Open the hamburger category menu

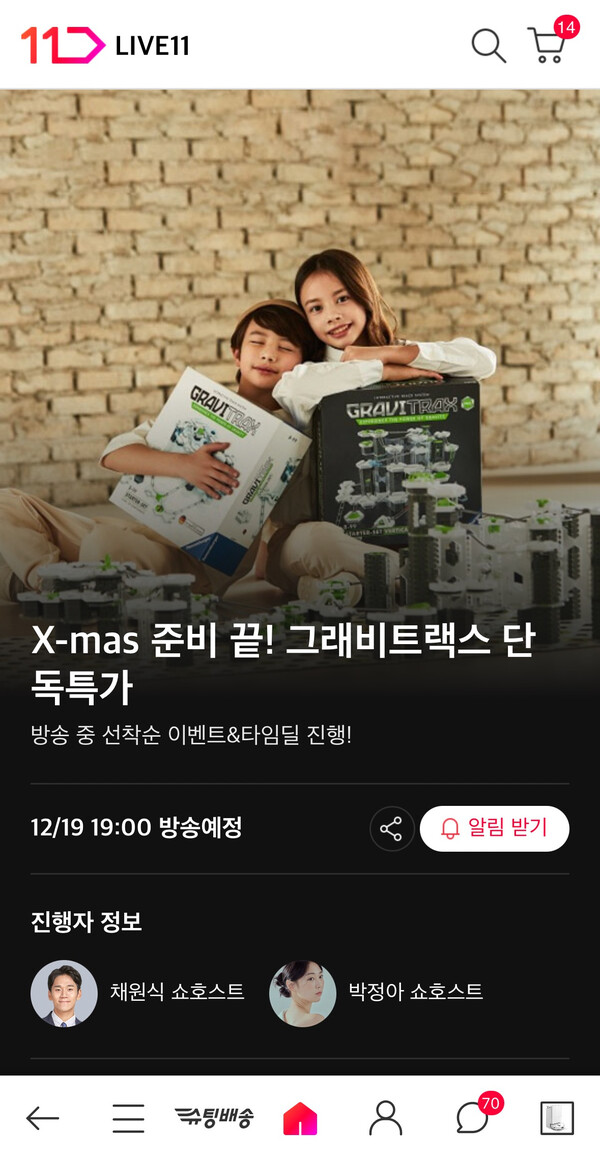point(128,1118)
